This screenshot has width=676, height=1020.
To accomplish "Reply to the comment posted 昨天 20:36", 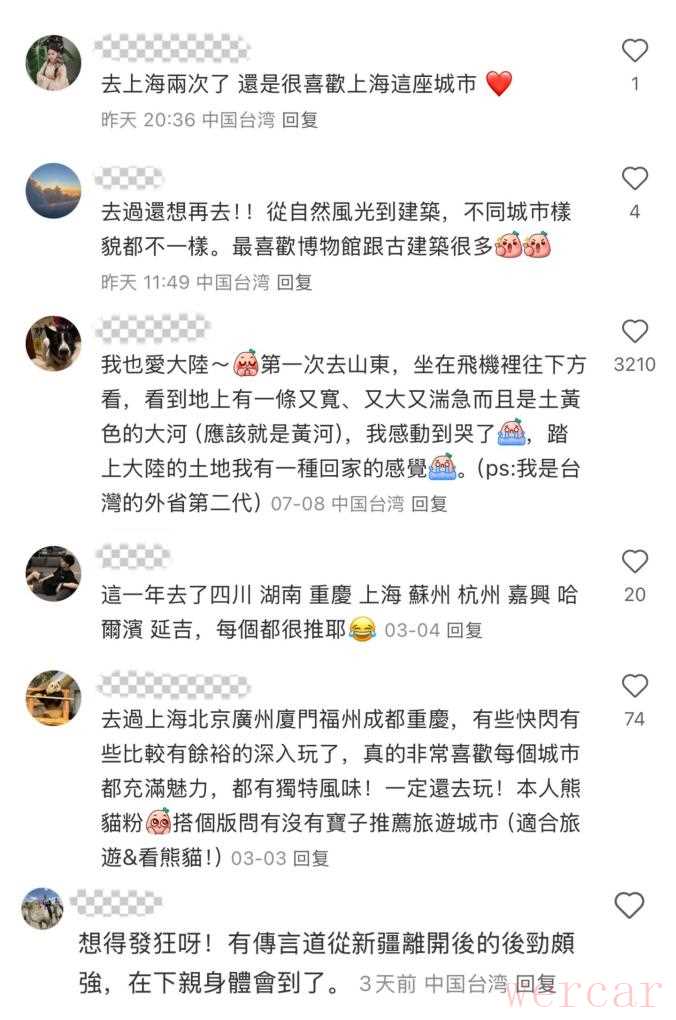I will coord(300,120).
